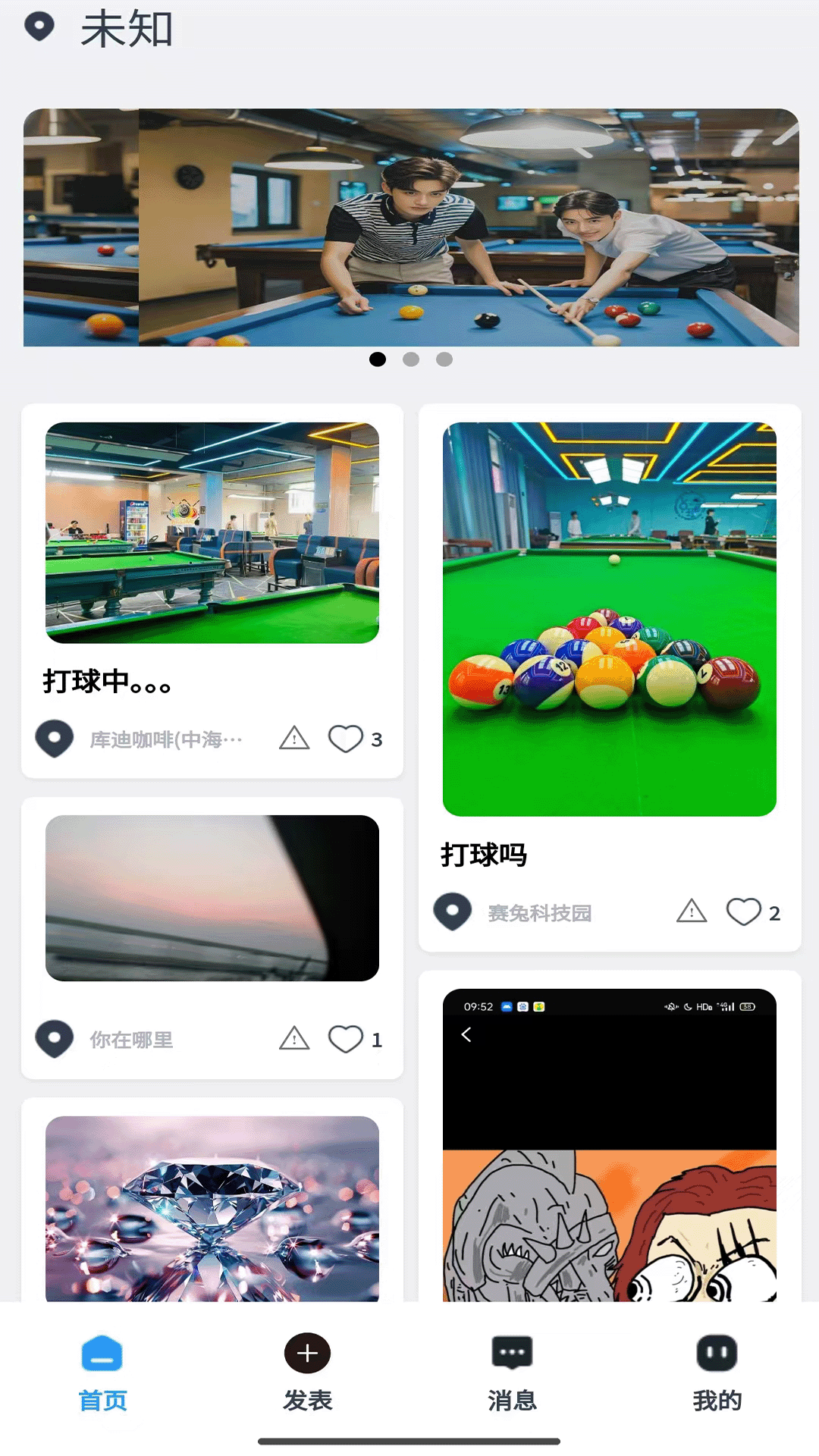Image resolution: width=819 pixels, height=1456 pixels.
Task: Open the comic screenshot post
Action: click(x=610, y=1145)
